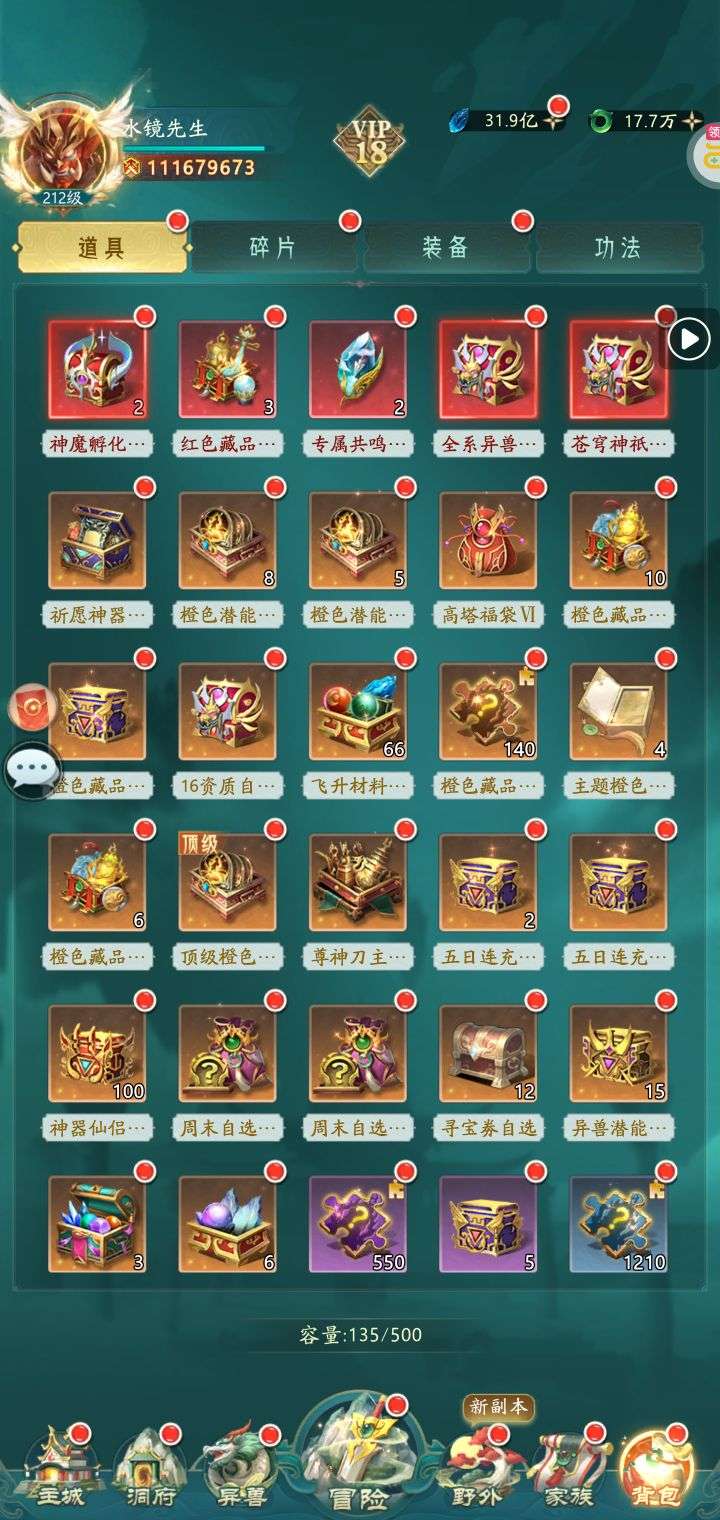Switch to the 碎片 tab
Image resolution: width=720 pixels, height=1520 pixels.
tap(273, 247)
